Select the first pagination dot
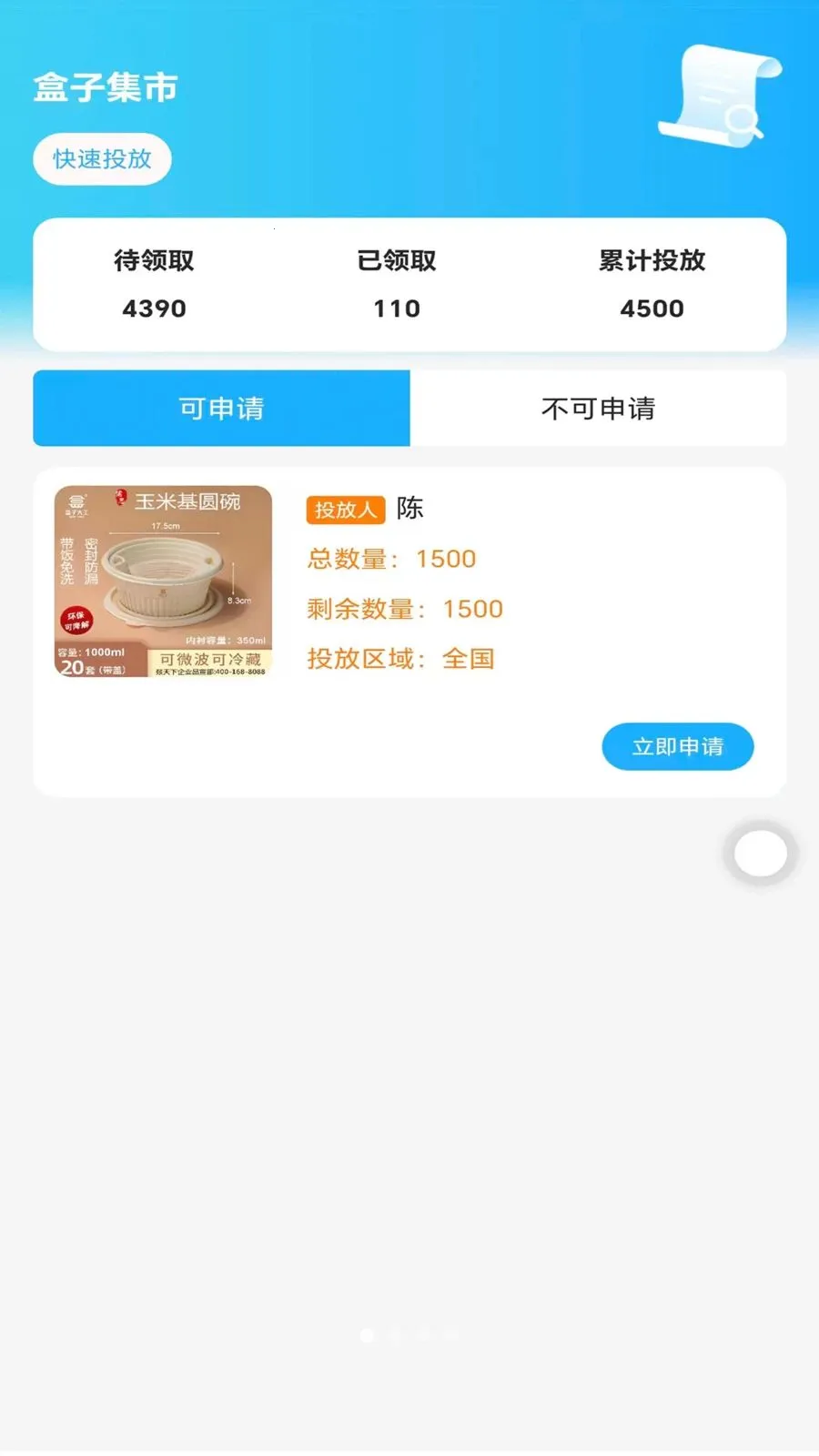The image size is (819, 1456). click(368, 1336)
